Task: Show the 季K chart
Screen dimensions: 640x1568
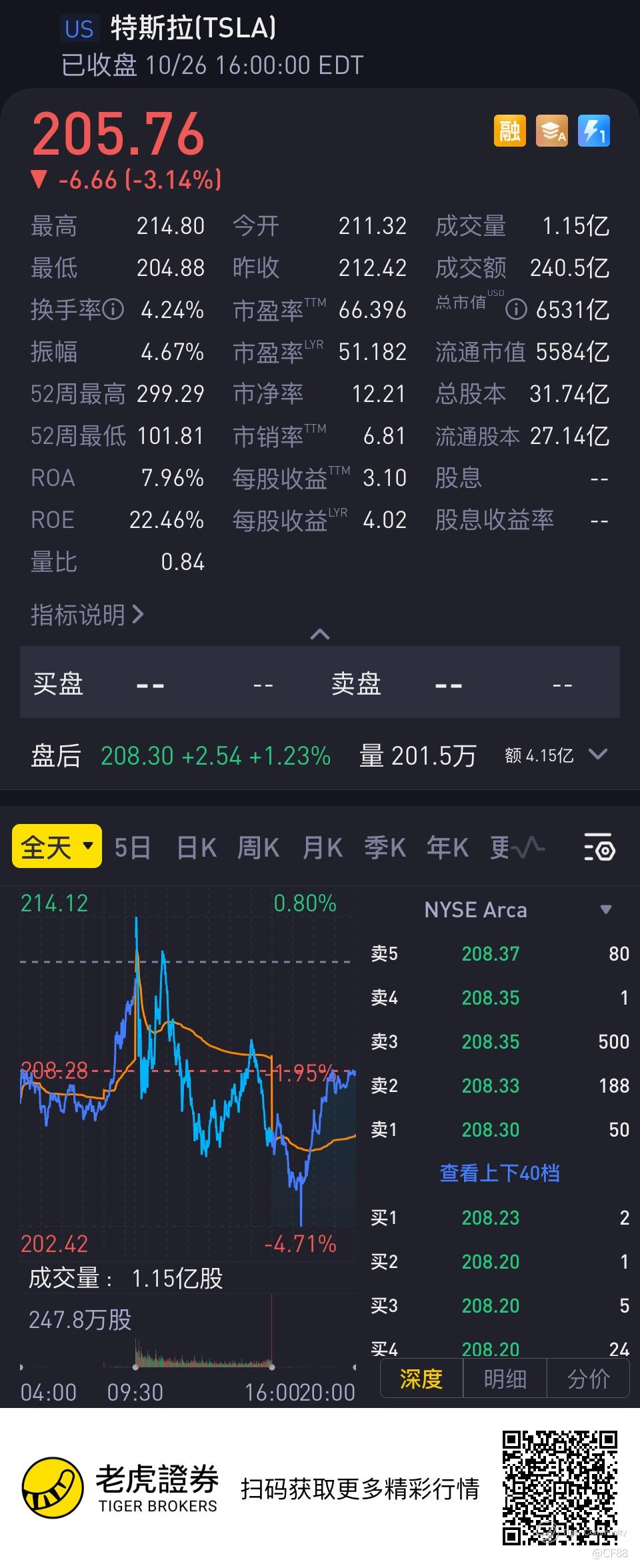Action: [385, 848]
